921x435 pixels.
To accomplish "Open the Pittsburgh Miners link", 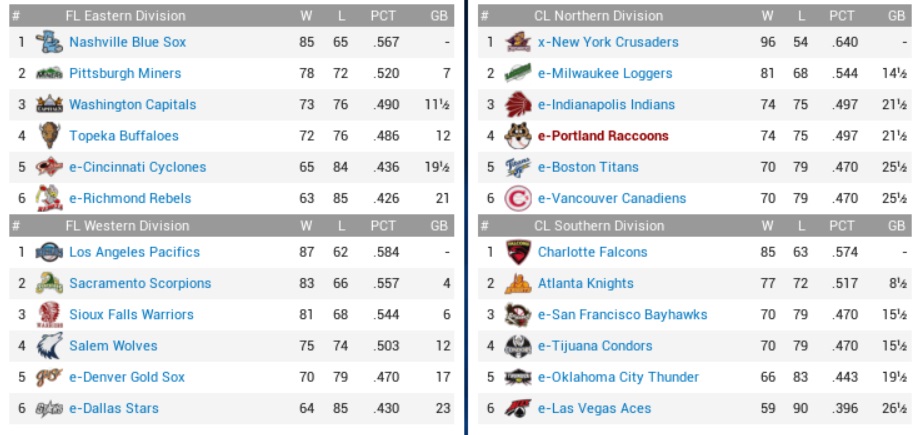I will (125, 73).
